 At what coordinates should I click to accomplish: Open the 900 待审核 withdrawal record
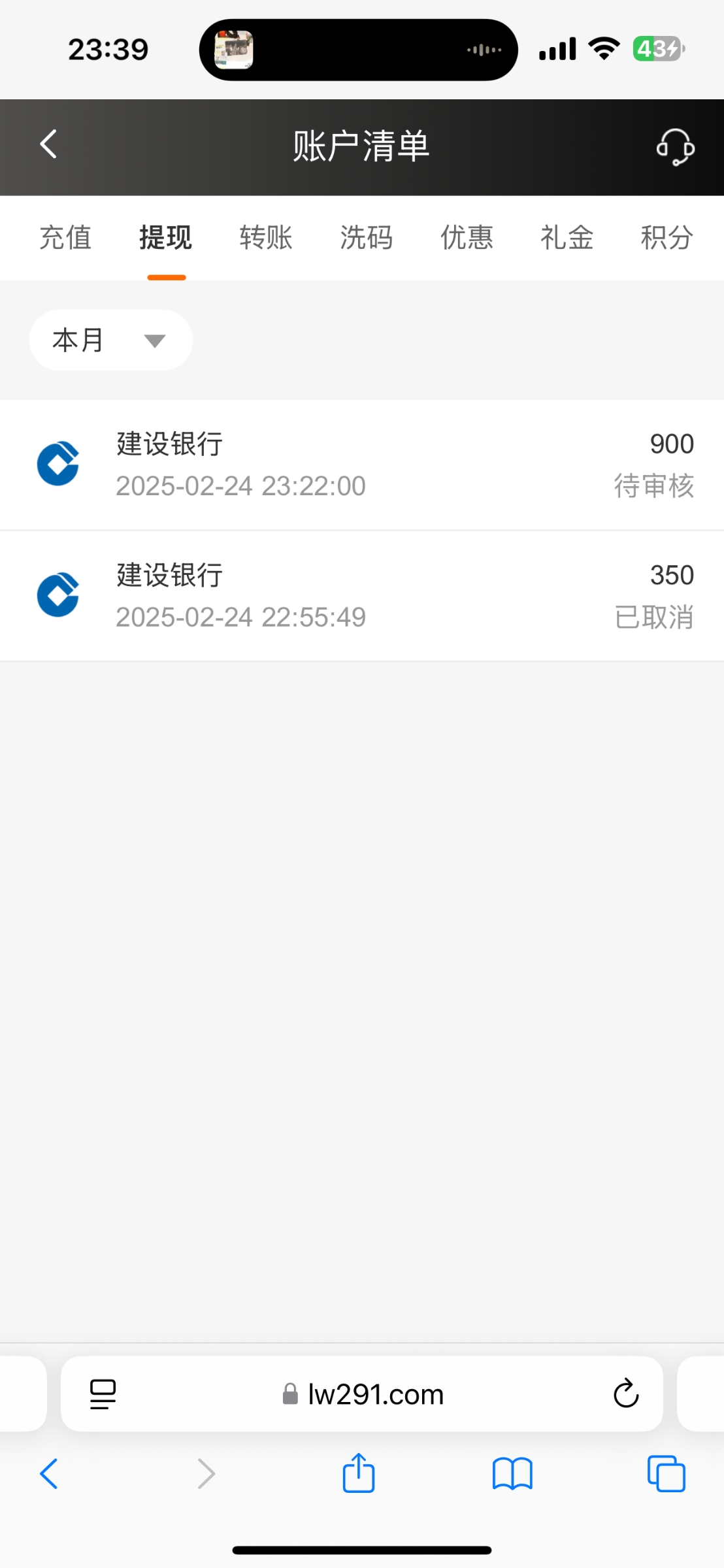(x=362, y=465)
